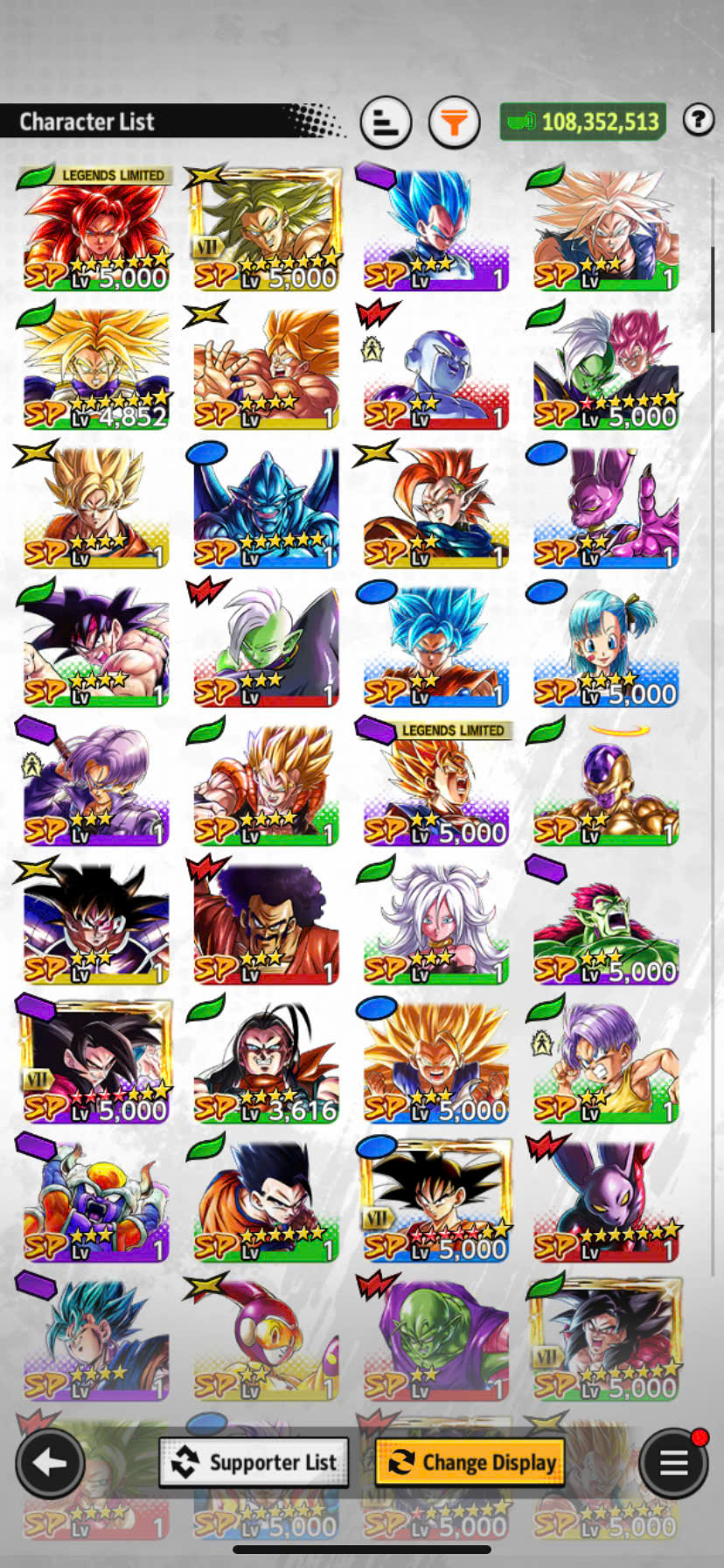Viewport: 724px width, 1568px height.
Task: Open the red-haired Legends Limited card in top row
Action: 95,229
